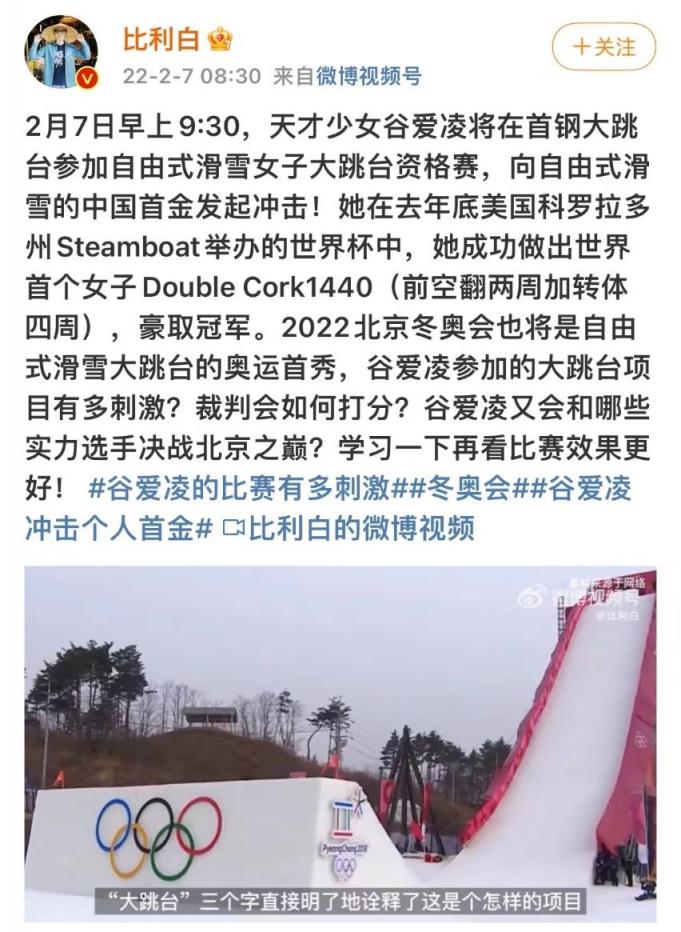This screenshot has height=932, width=681.
Task: Play the big air ski jump video
Action: (340, 744)
